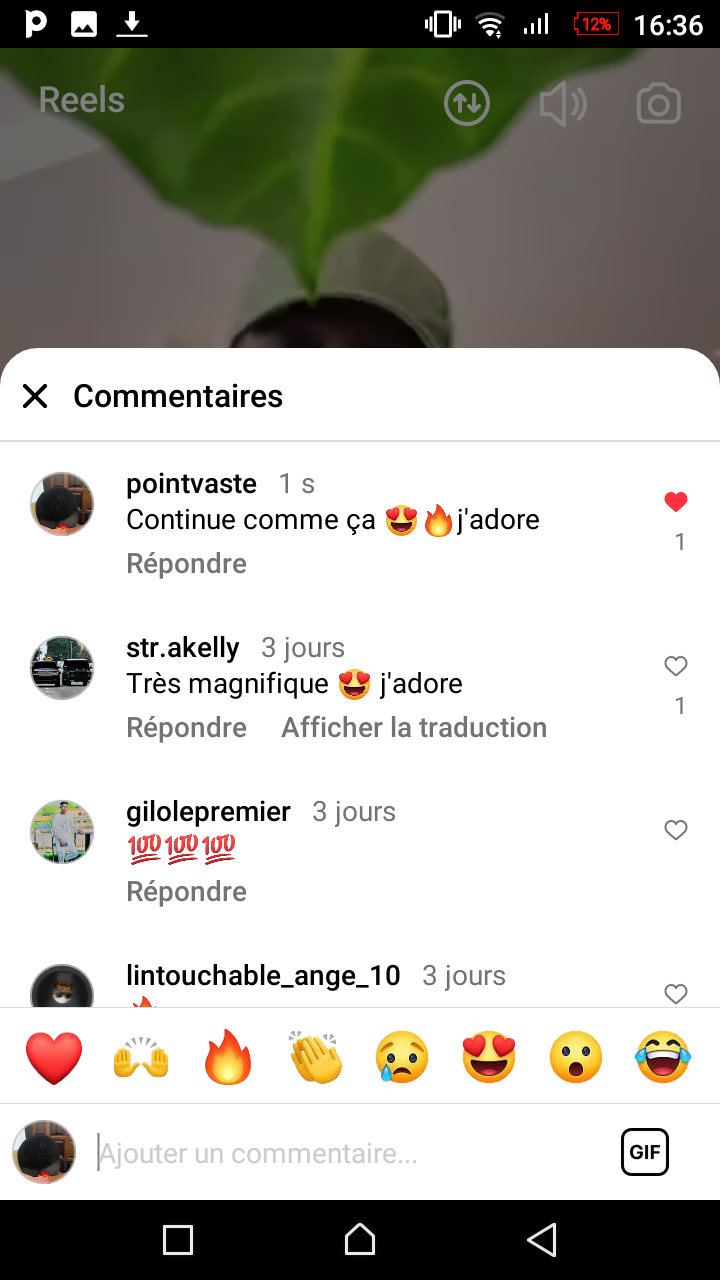
Task: Insert the red heart emoji
Action: (x=54, y=1058)
